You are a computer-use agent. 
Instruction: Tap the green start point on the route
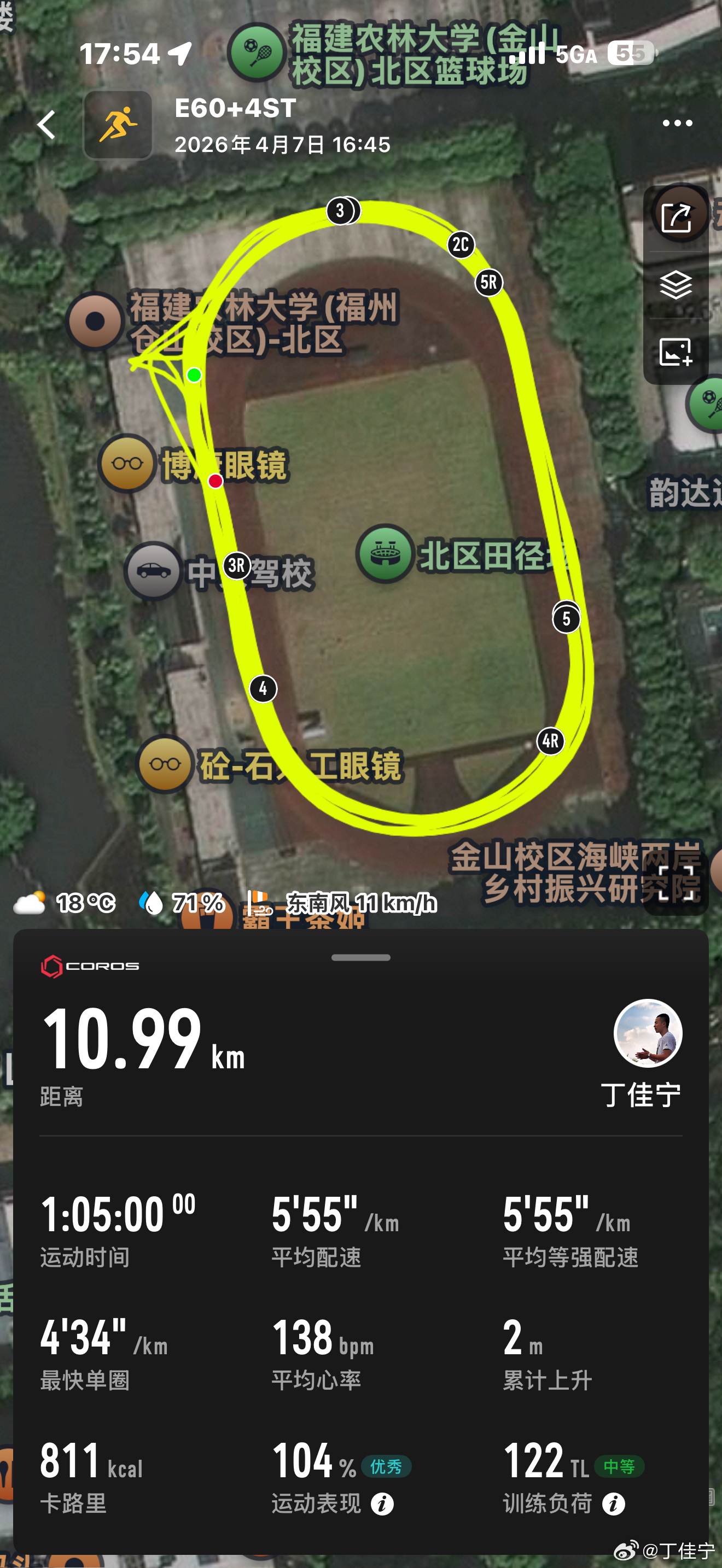tap(195, 376)
